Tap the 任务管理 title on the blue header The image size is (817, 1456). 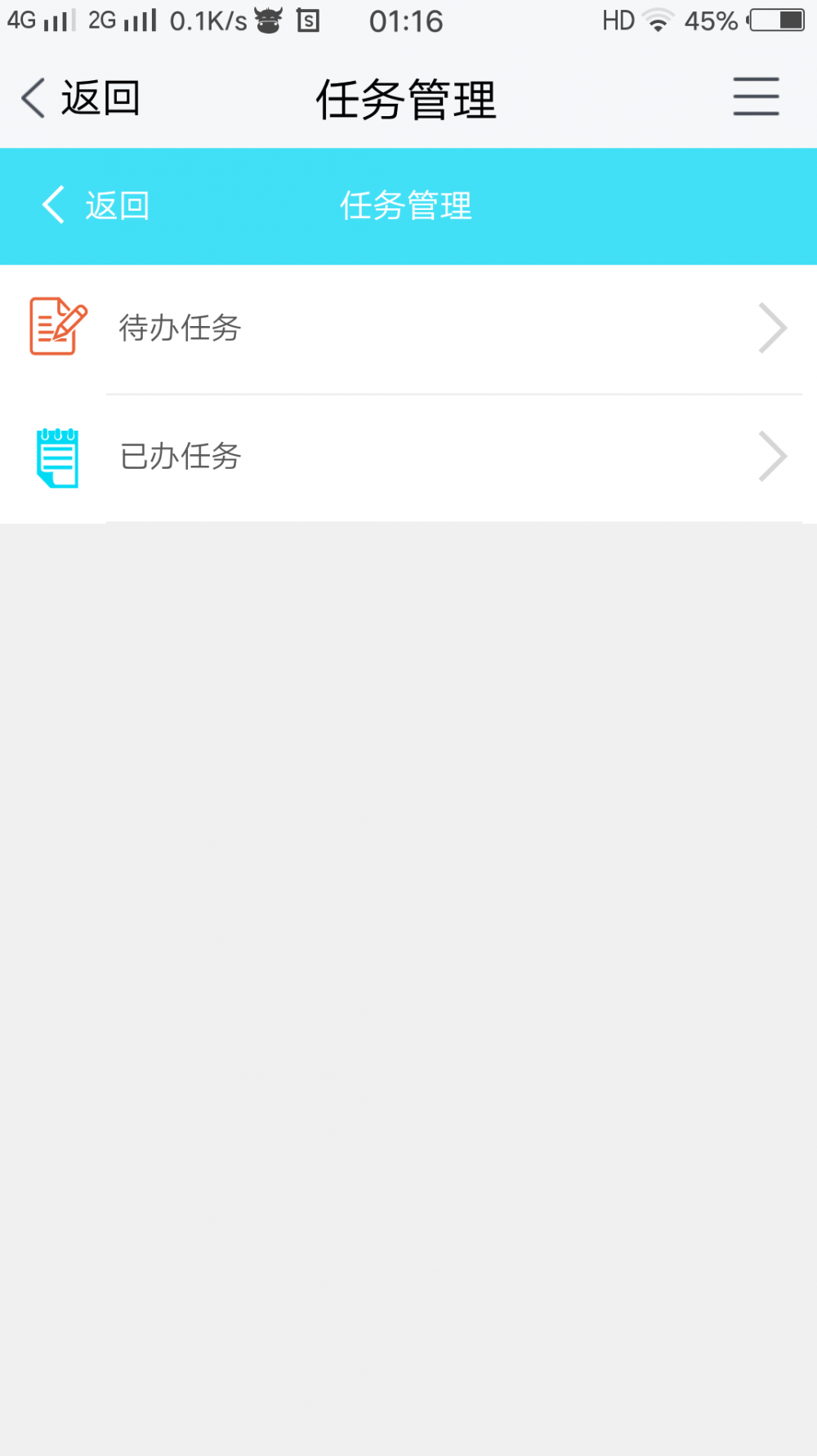click(x=406, y=205)
